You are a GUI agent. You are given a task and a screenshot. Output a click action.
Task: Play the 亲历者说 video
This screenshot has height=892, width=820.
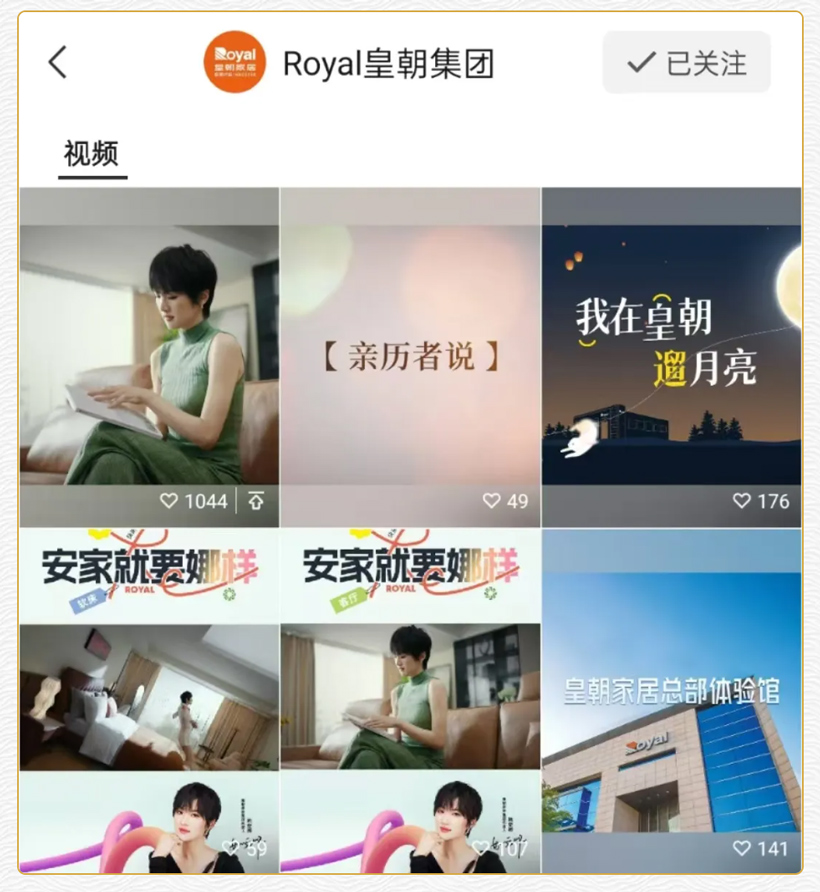click(410, 356)
